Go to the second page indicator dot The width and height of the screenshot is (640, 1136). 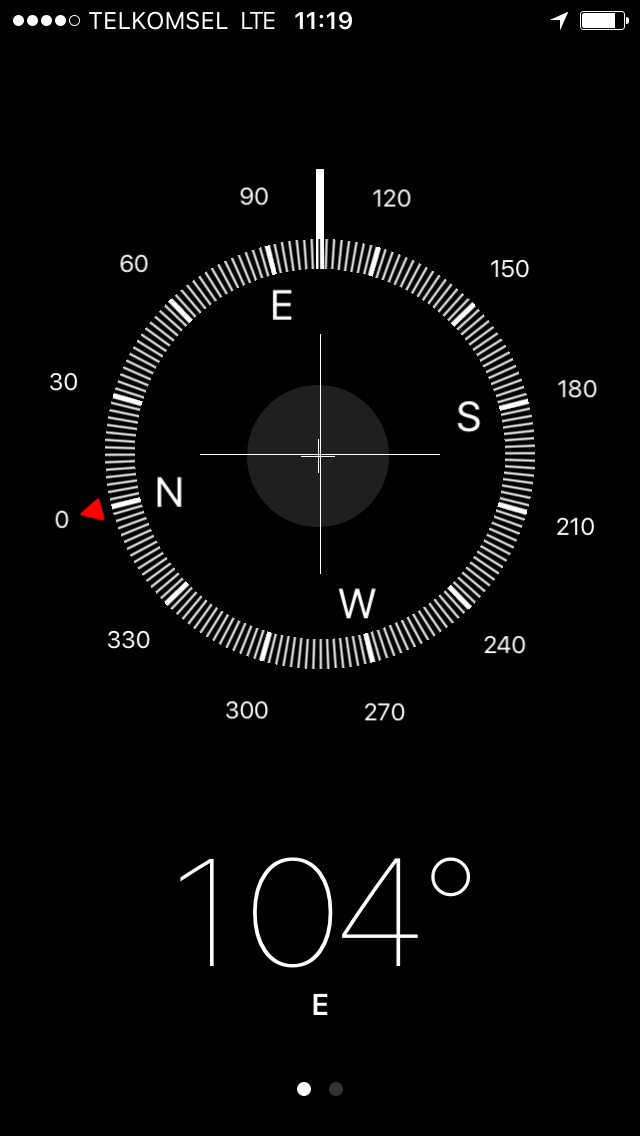pyautogui.click(x=336, y=1089)
